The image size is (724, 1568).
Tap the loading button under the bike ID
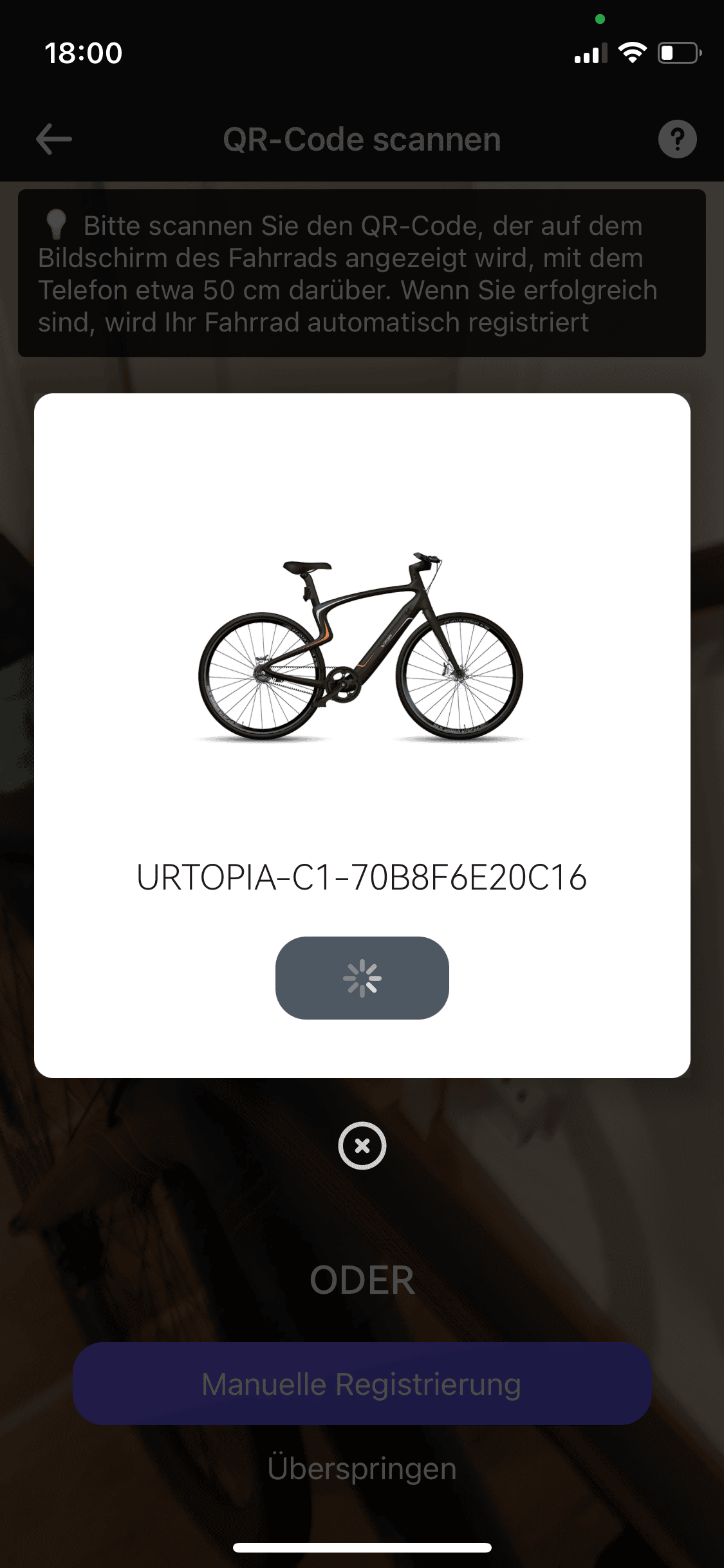[362, 978]
